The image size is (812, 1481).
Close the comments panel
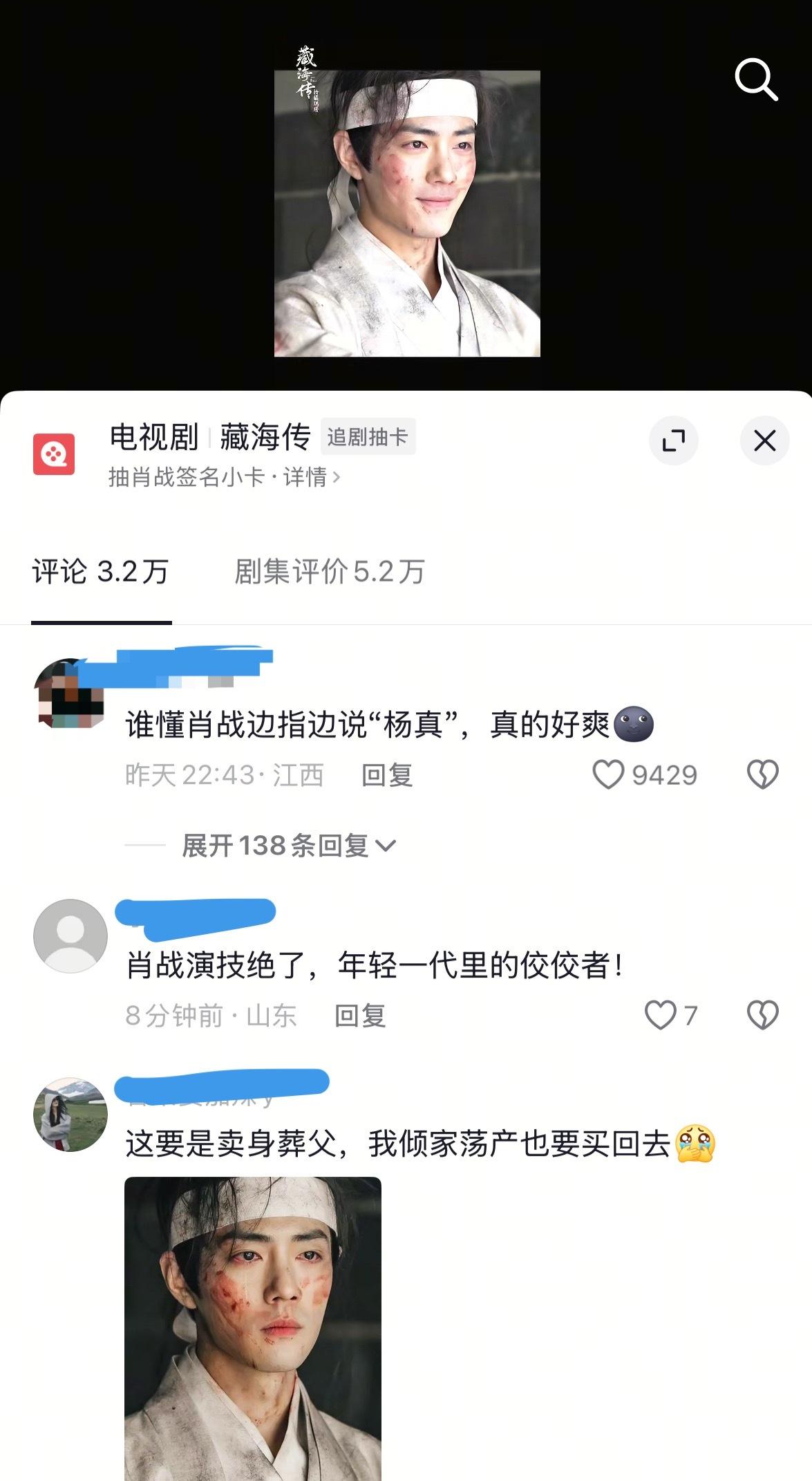pos(764,440)
